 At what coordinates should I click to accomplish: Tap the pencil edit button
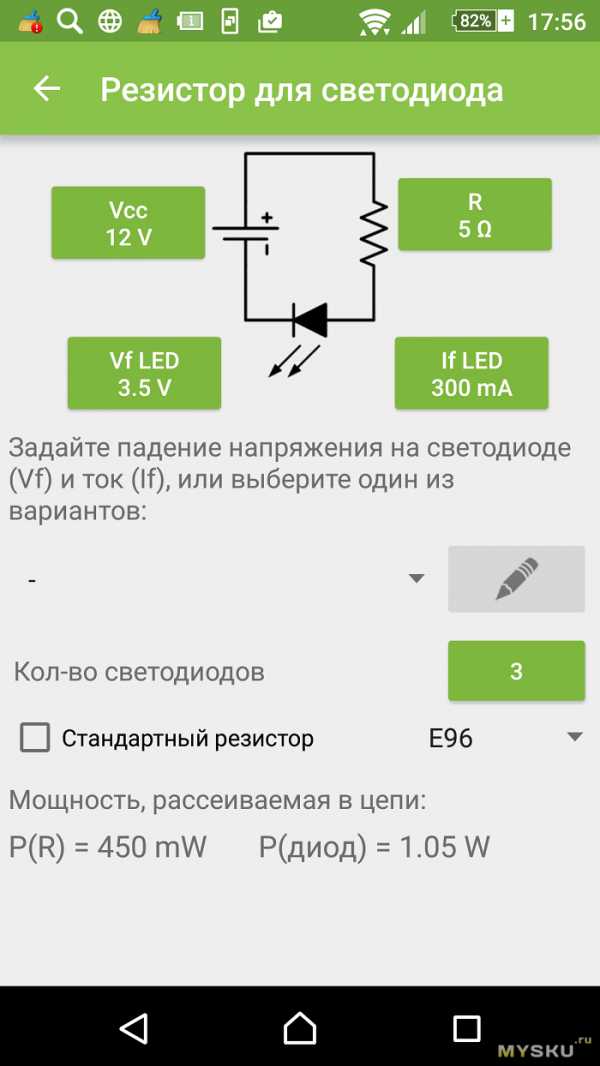516,579
